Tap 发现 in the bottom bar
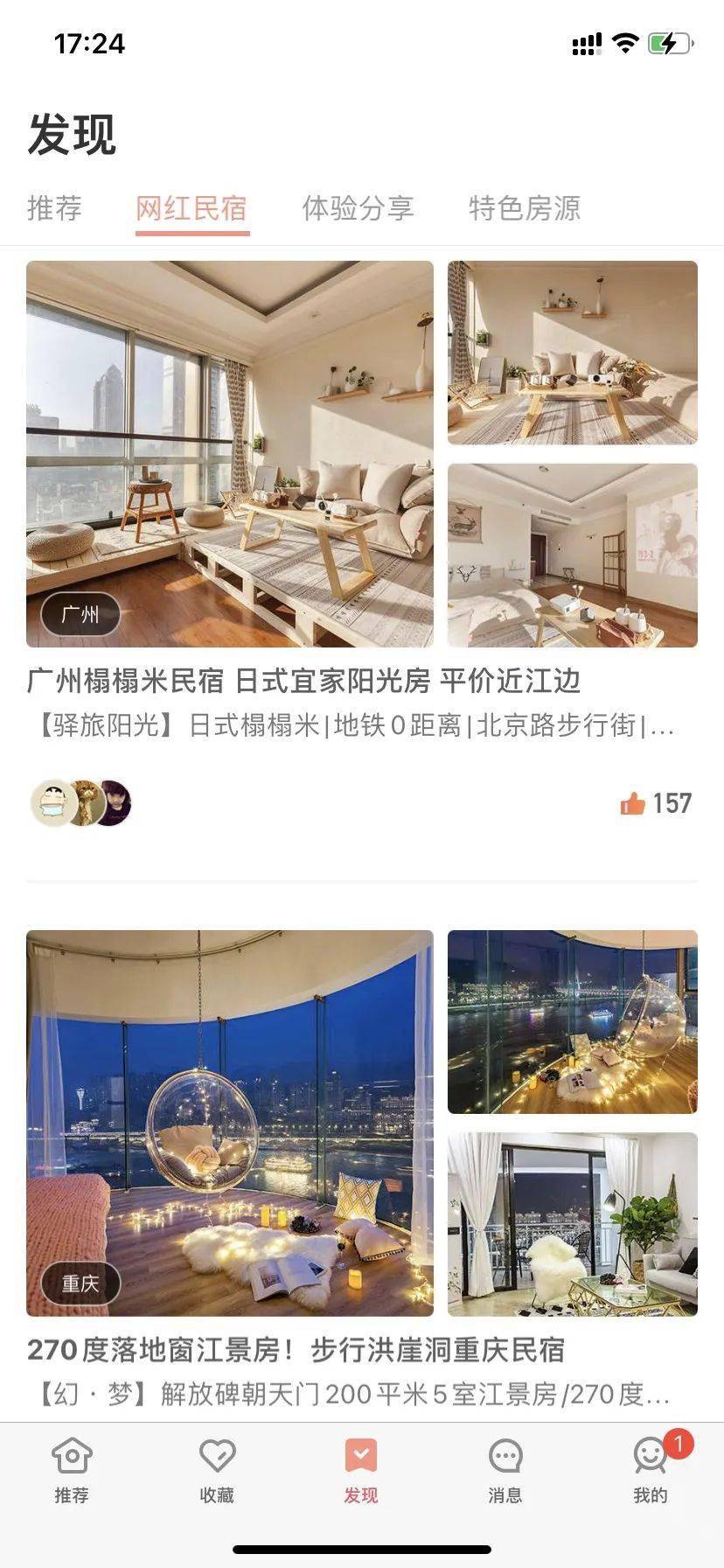This screenshot has height=1568, width=724. [x=361, y=1469]
